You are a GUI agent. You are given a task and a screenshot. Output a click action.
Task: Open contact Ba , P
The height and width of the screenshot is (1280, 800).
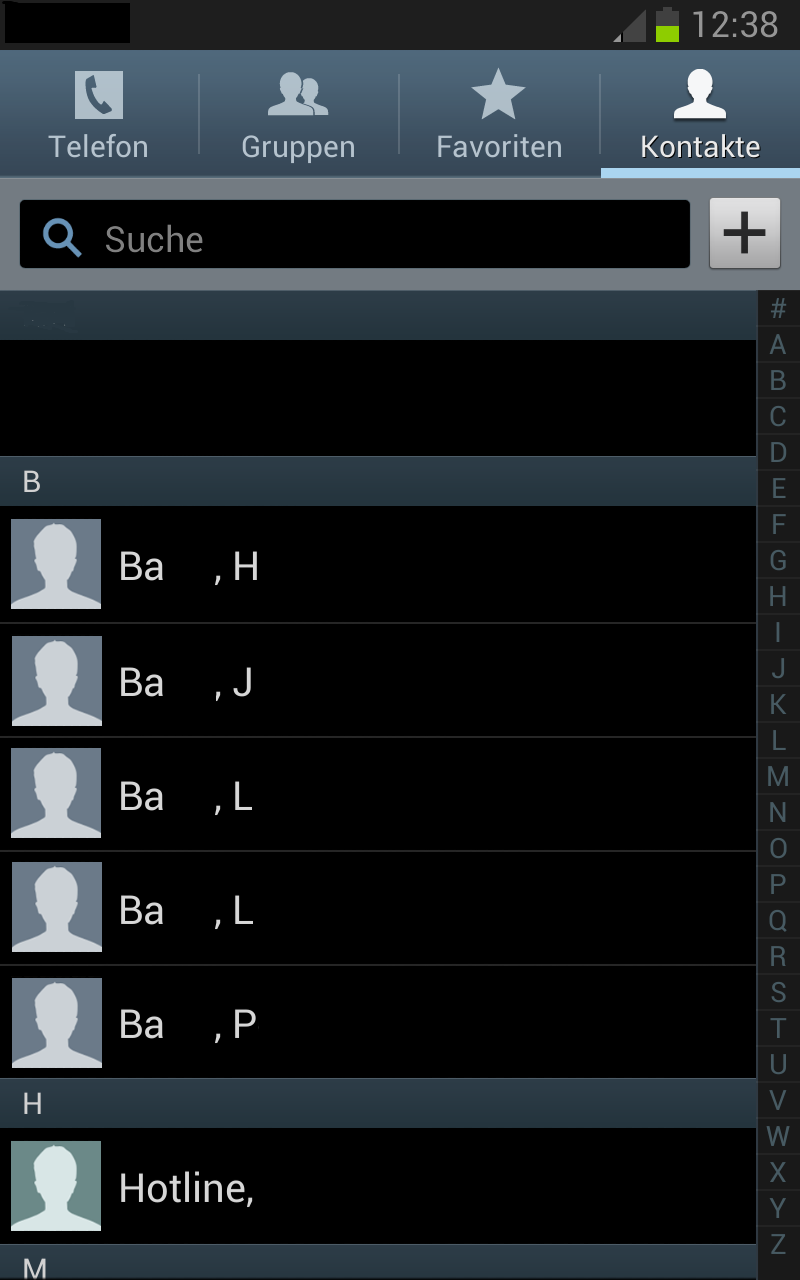(378, 1023)
